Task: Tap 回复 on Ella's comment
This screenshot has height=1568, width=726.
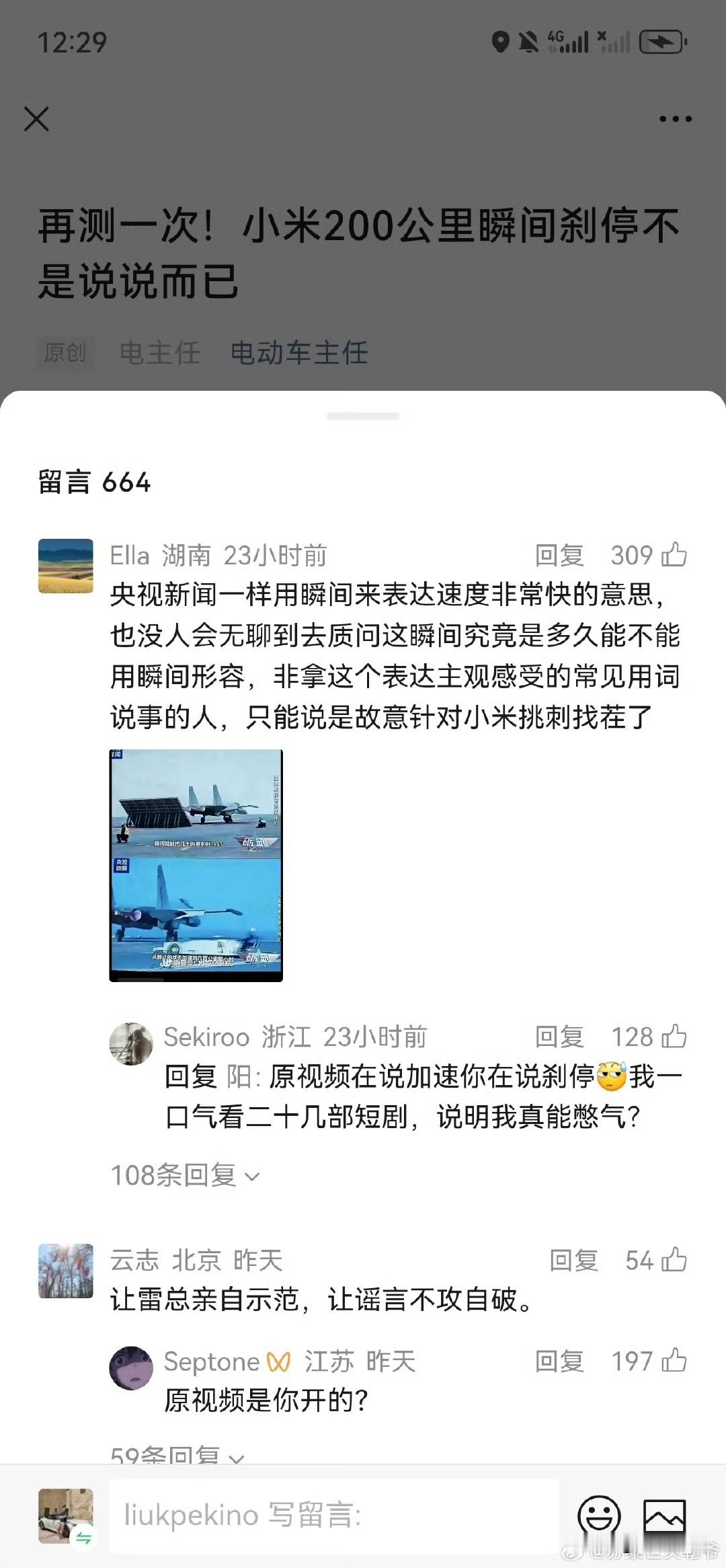Action: click(x=560, y=554)
